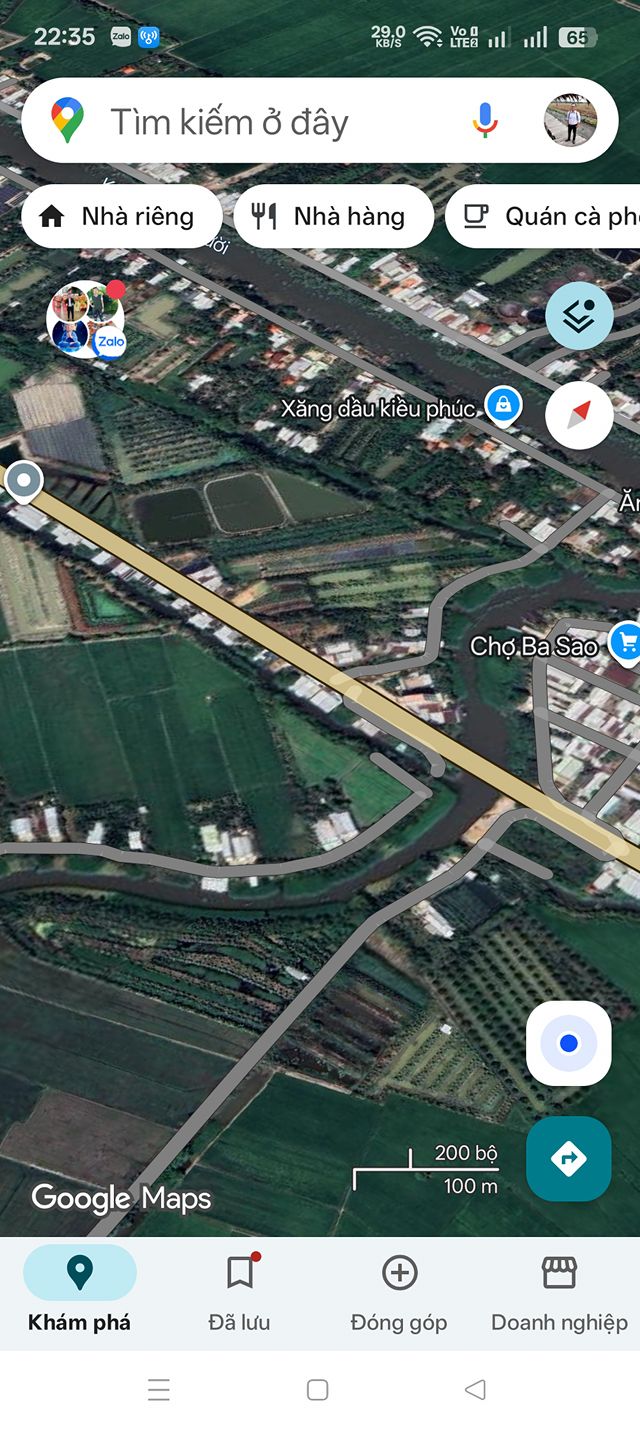Image resolution: width=640 pixels, height=1429 pixels.
Task: Go back using the system back button
Action: click(476, 1389)
